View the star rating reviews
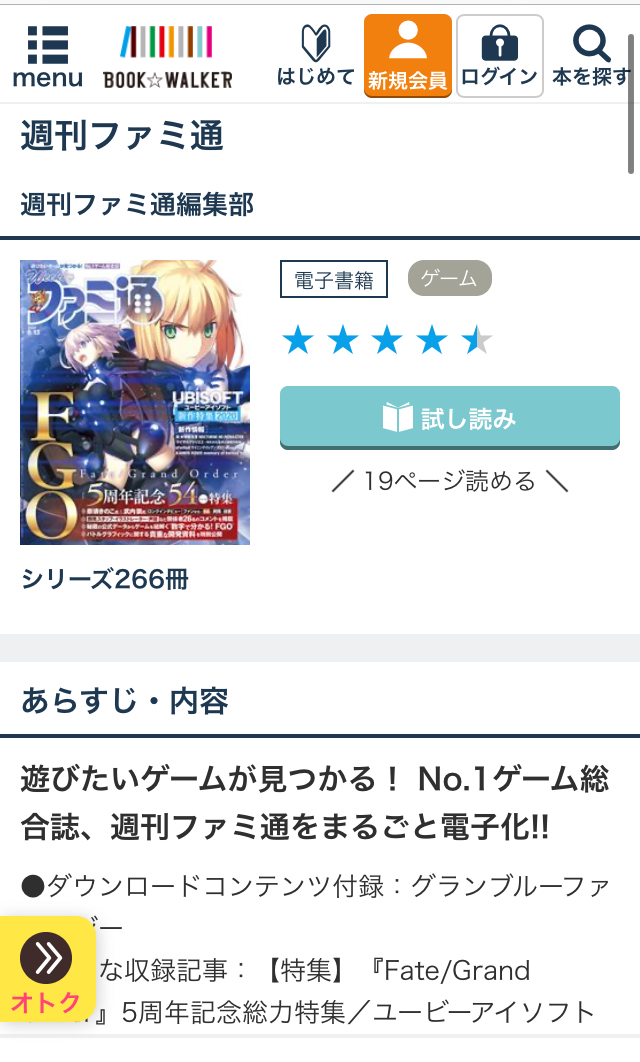 [387, 340]
